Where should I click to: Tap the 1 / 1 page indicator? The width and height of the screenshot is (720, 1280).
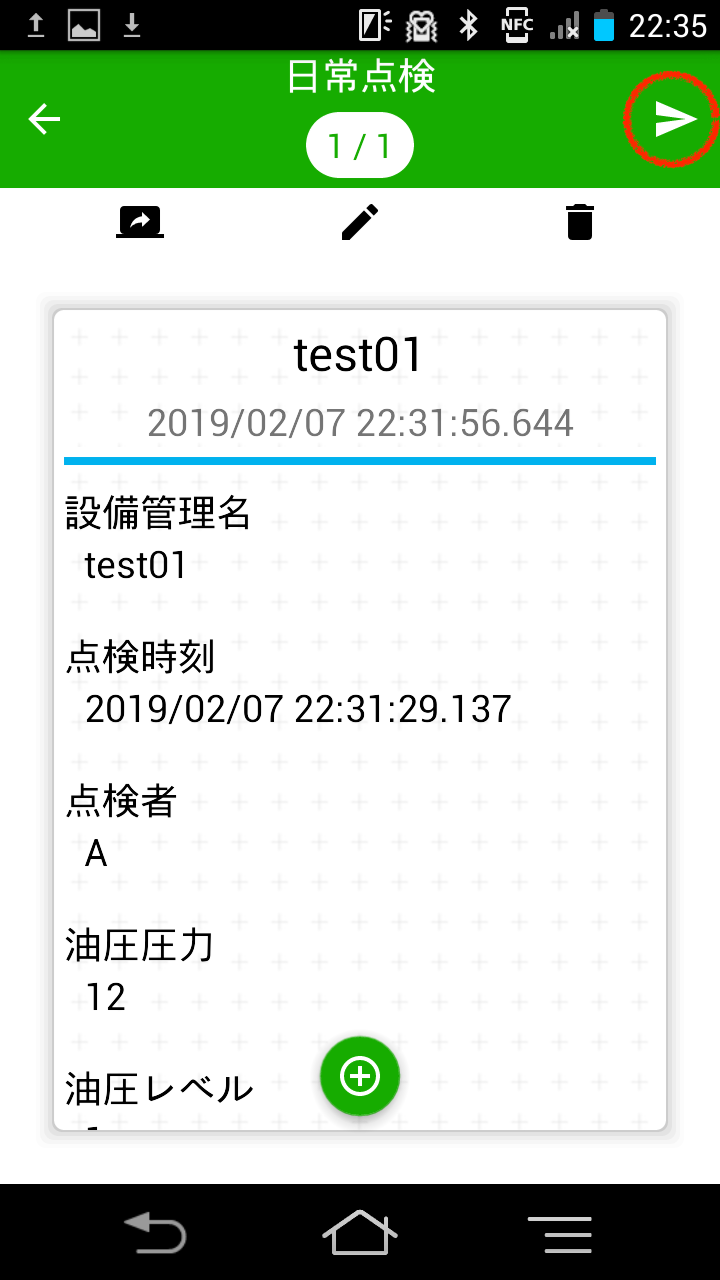pos(360,146)
